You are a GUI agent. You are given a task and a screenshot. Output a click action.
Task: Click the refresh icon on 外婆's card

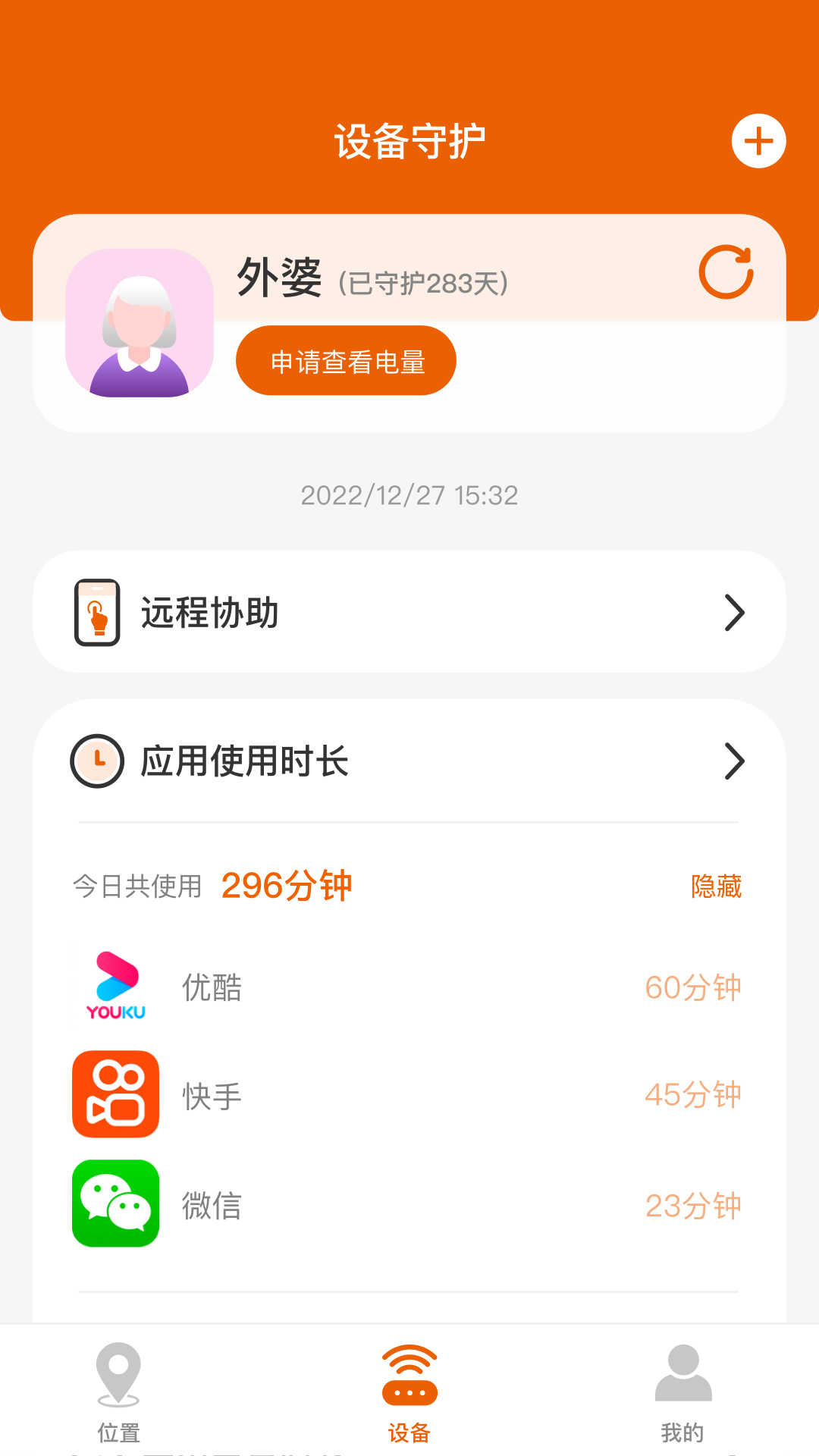[726, 273]
